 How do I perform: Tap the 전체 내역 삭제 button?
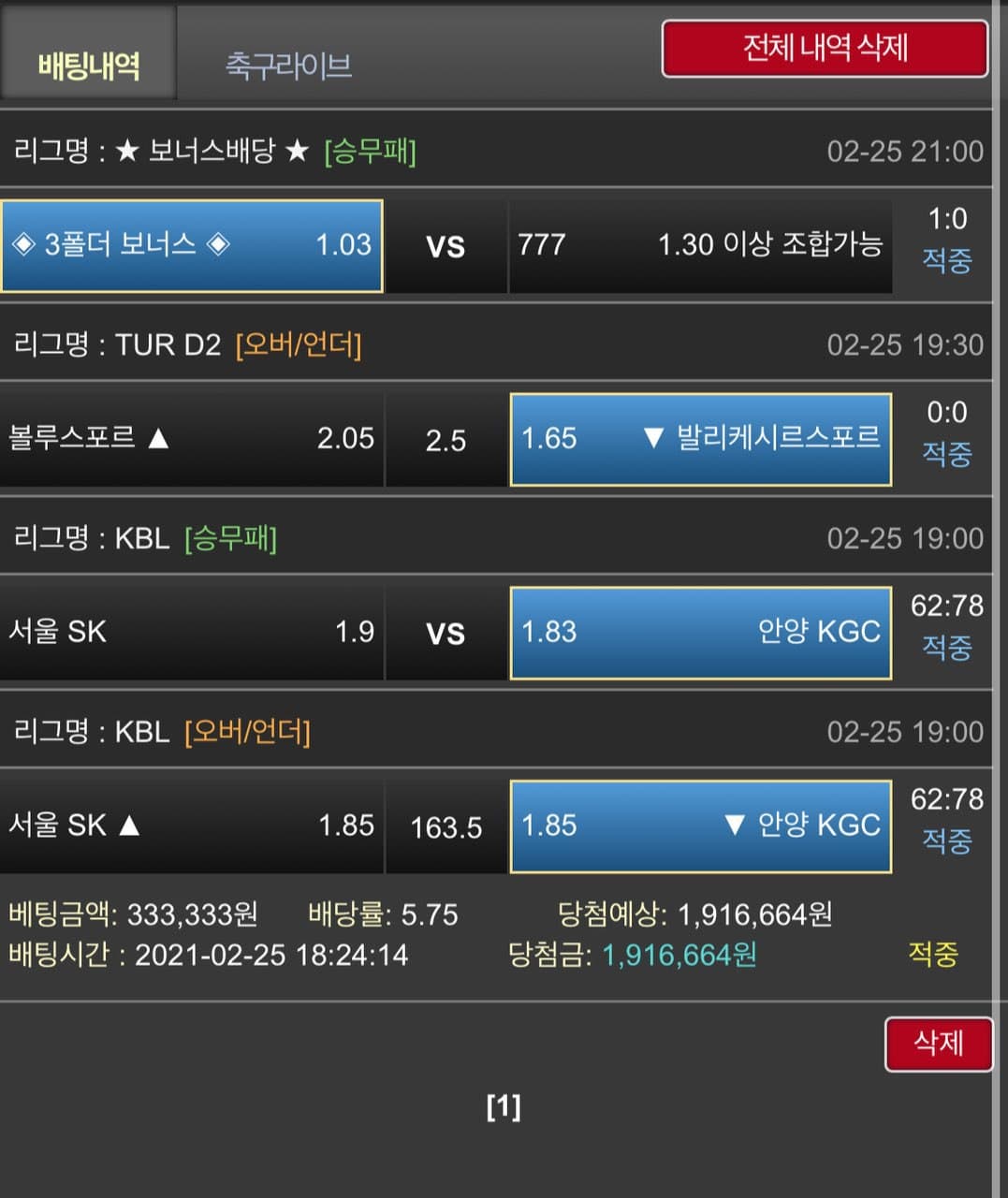(825, 49)
